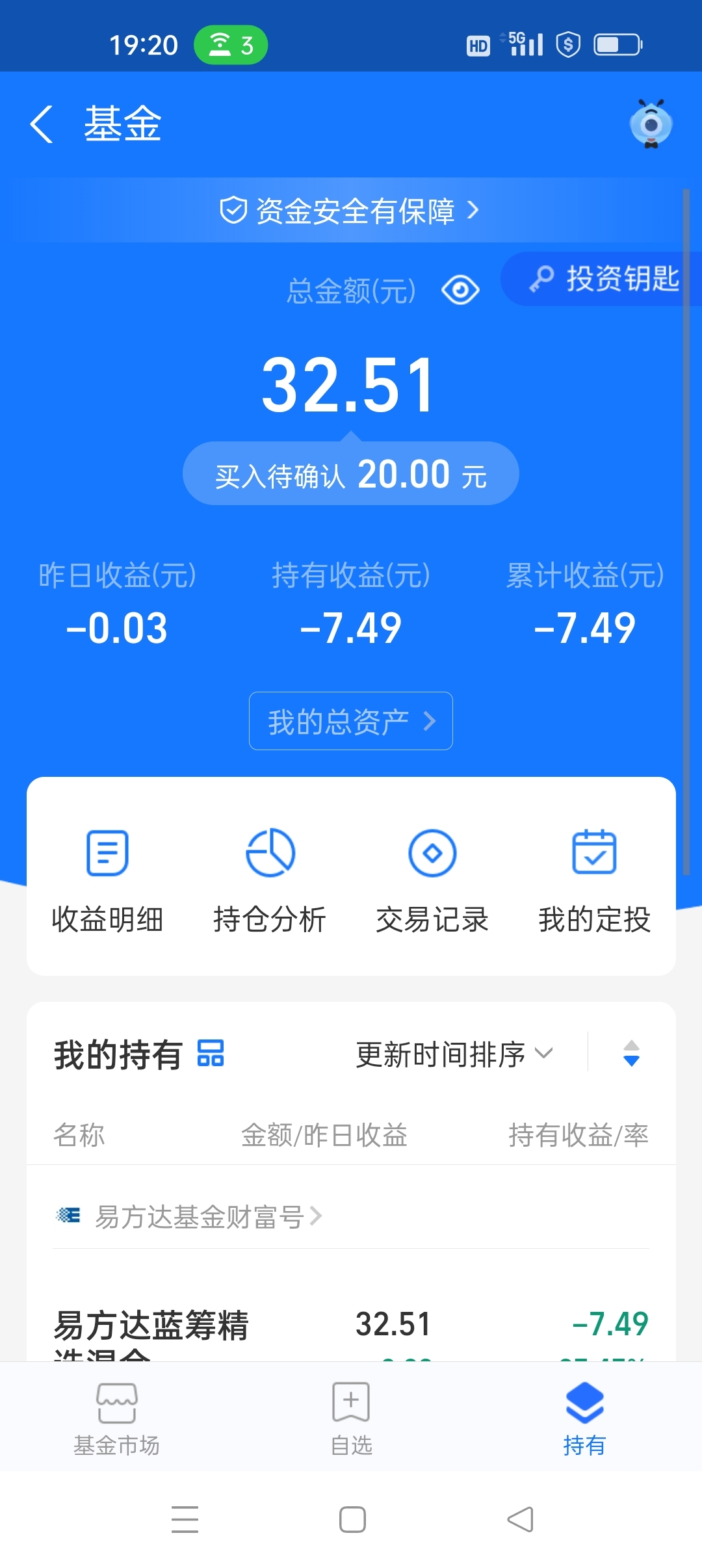The height and width of the screenshot is (1568, 702).
Task: Select the 持有 tab
Action: coord(584,1418)
